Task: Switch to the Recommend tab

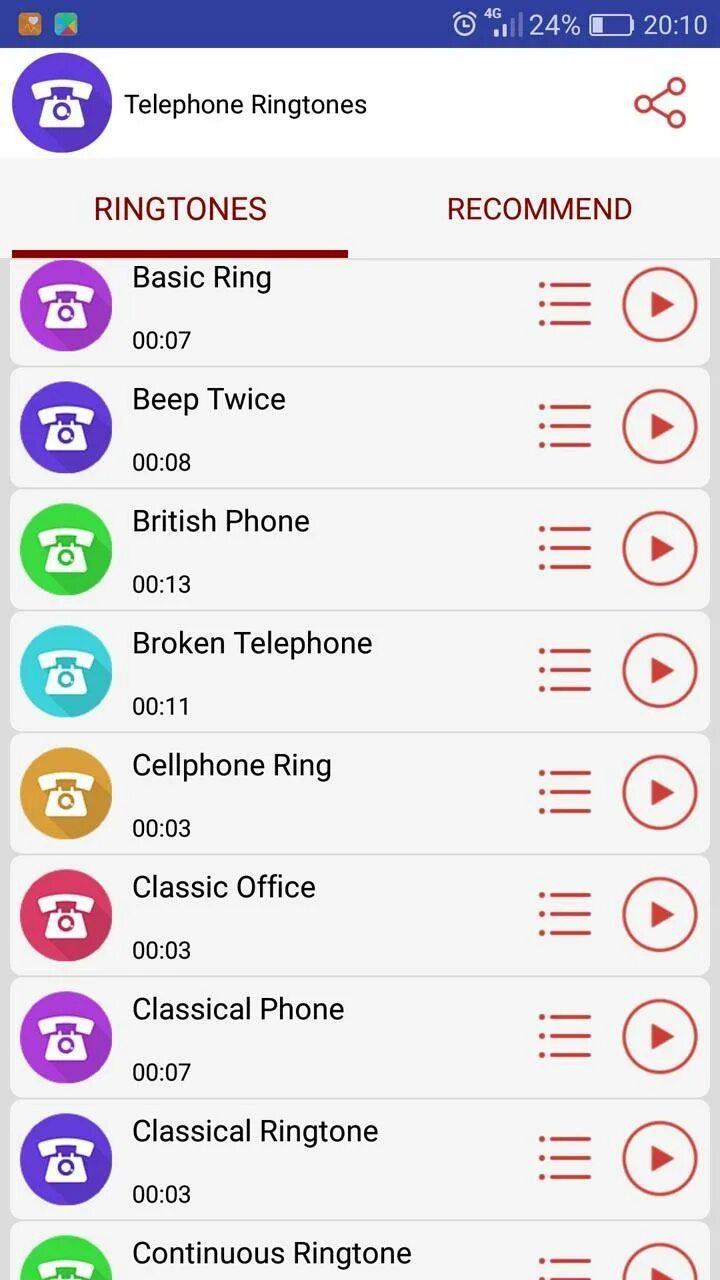Action: point(539,209)
